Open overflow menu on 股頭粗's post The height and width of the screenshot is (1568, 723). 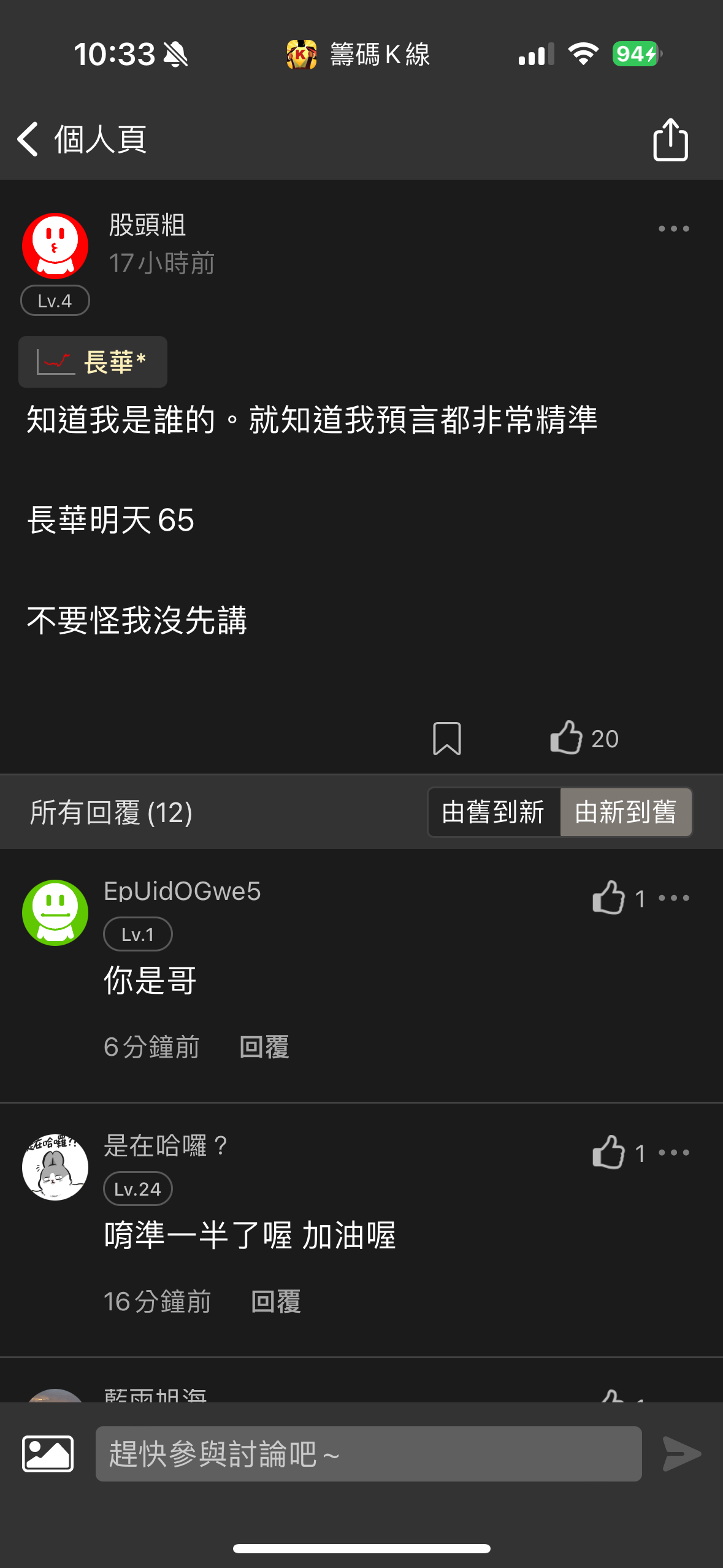click(x=673, y=229)
